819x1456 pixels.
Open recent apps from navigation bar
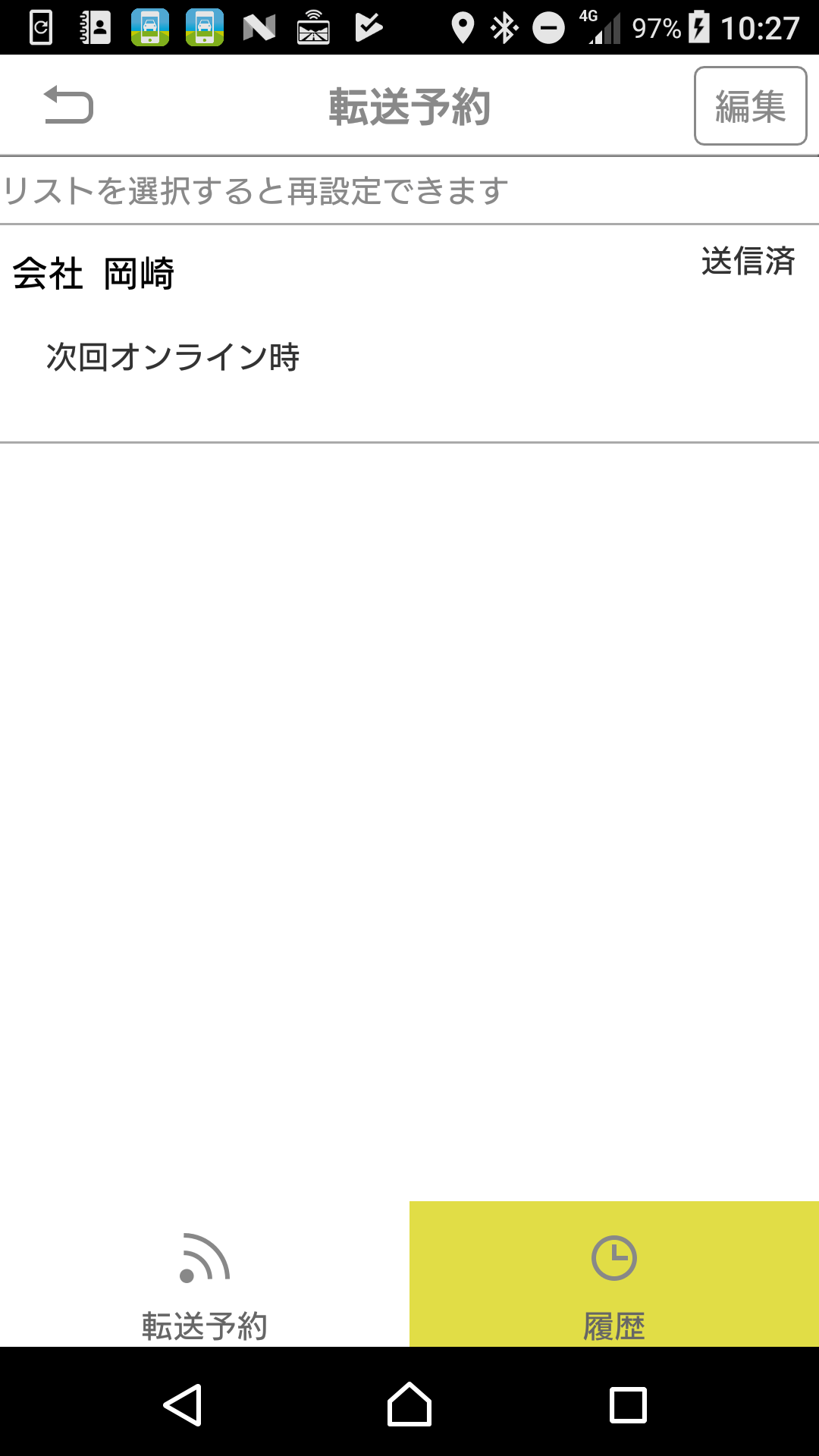pyautogui.click(x=629, y=1404)
